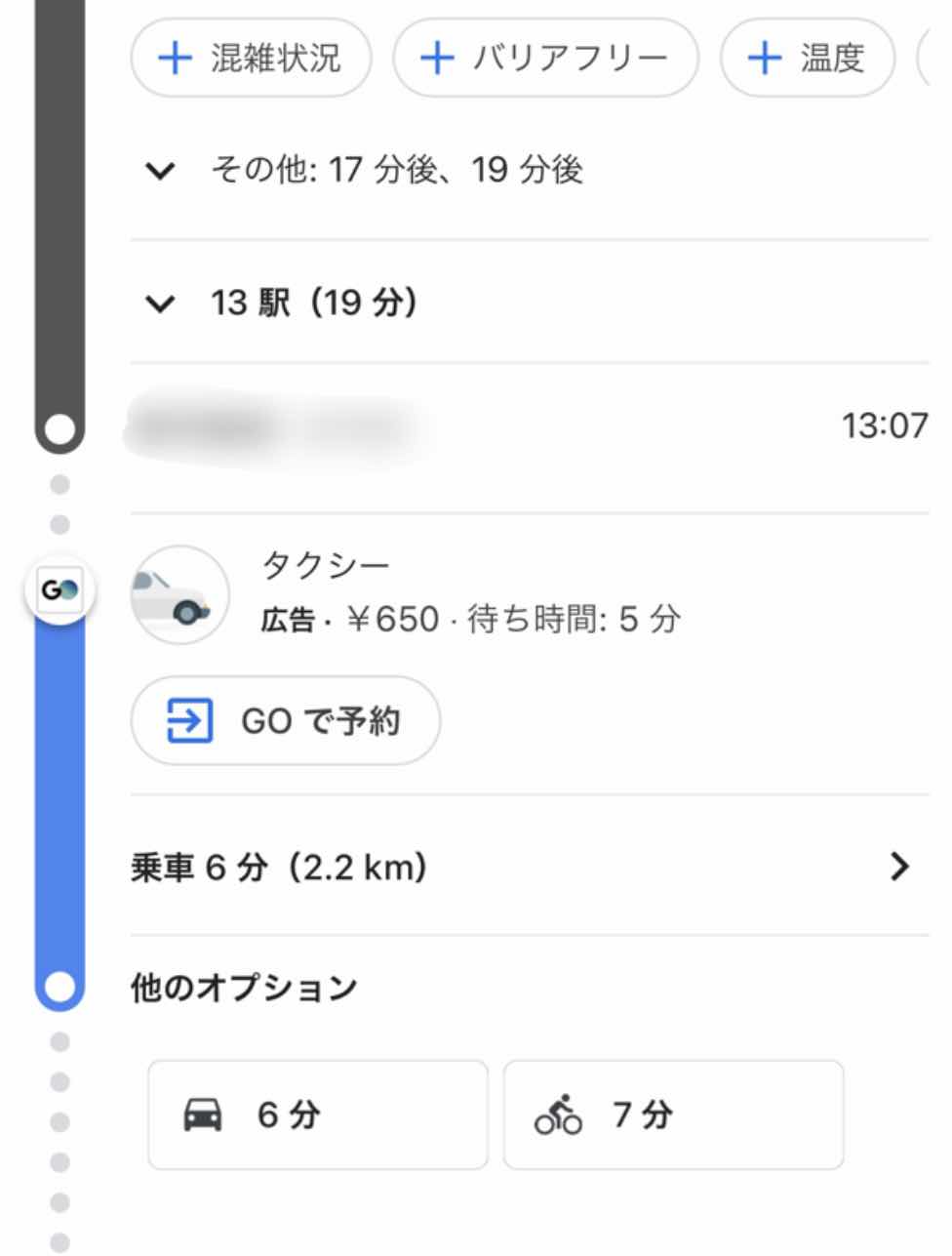This screenshot has width=952, height=1256.
Task: Choose the 6 分 car option
Action: pos(317,1114)
